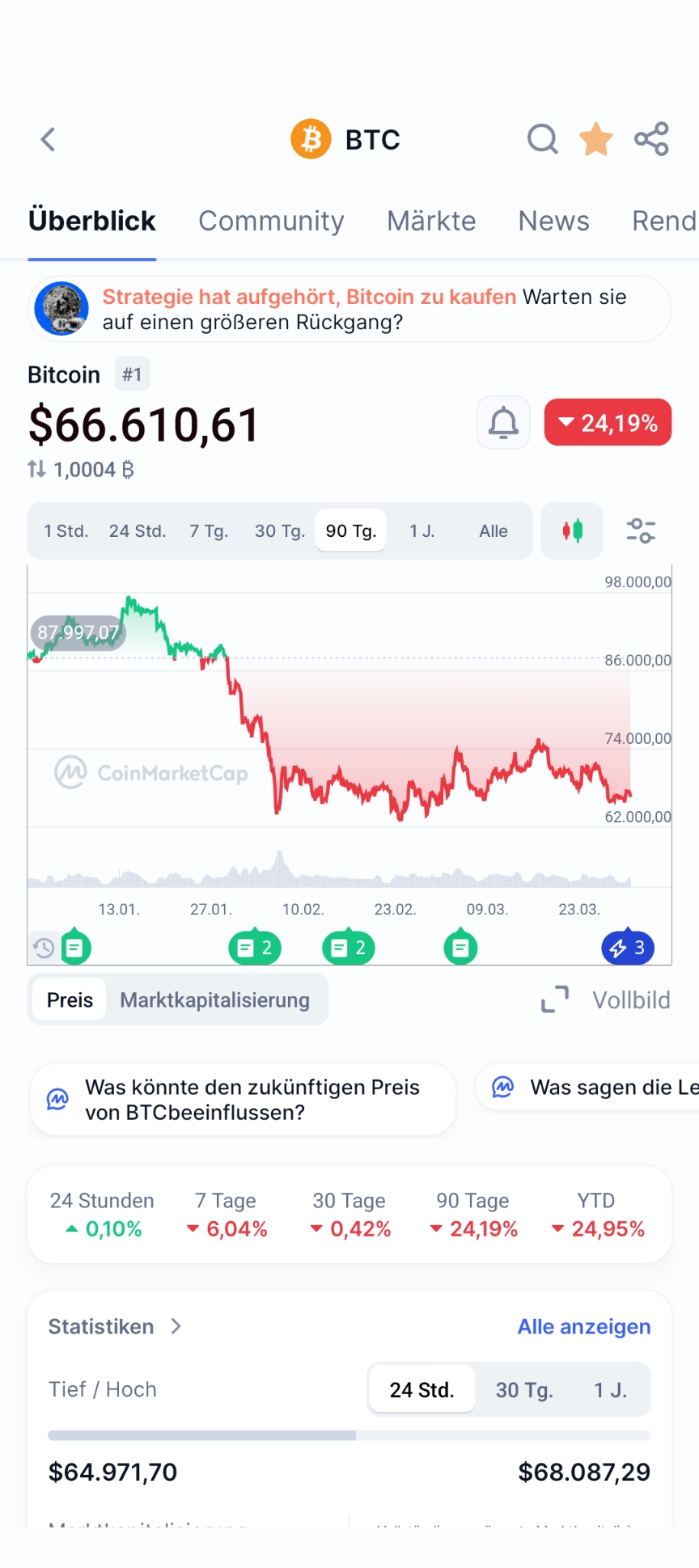
Task: Tap the red 24,19% change badge
Action: (x=608, y=422)
